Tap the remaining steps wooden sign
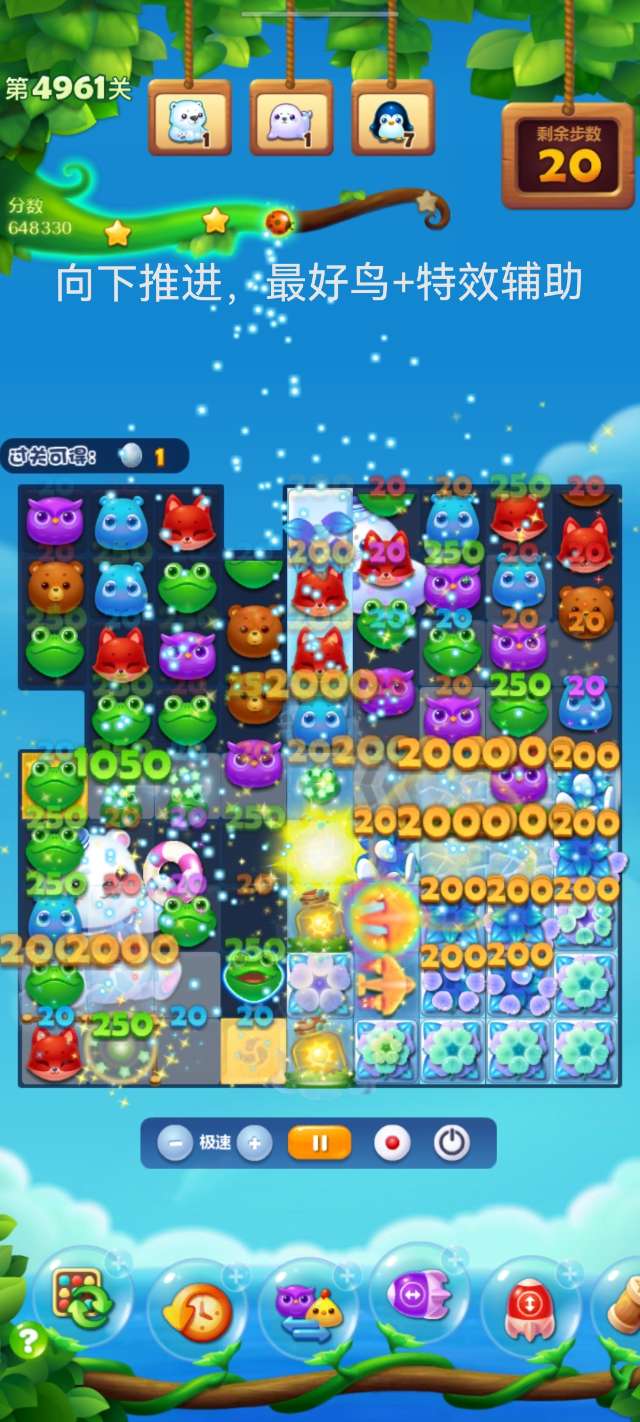640x1422 pixels. click(568, 155)
